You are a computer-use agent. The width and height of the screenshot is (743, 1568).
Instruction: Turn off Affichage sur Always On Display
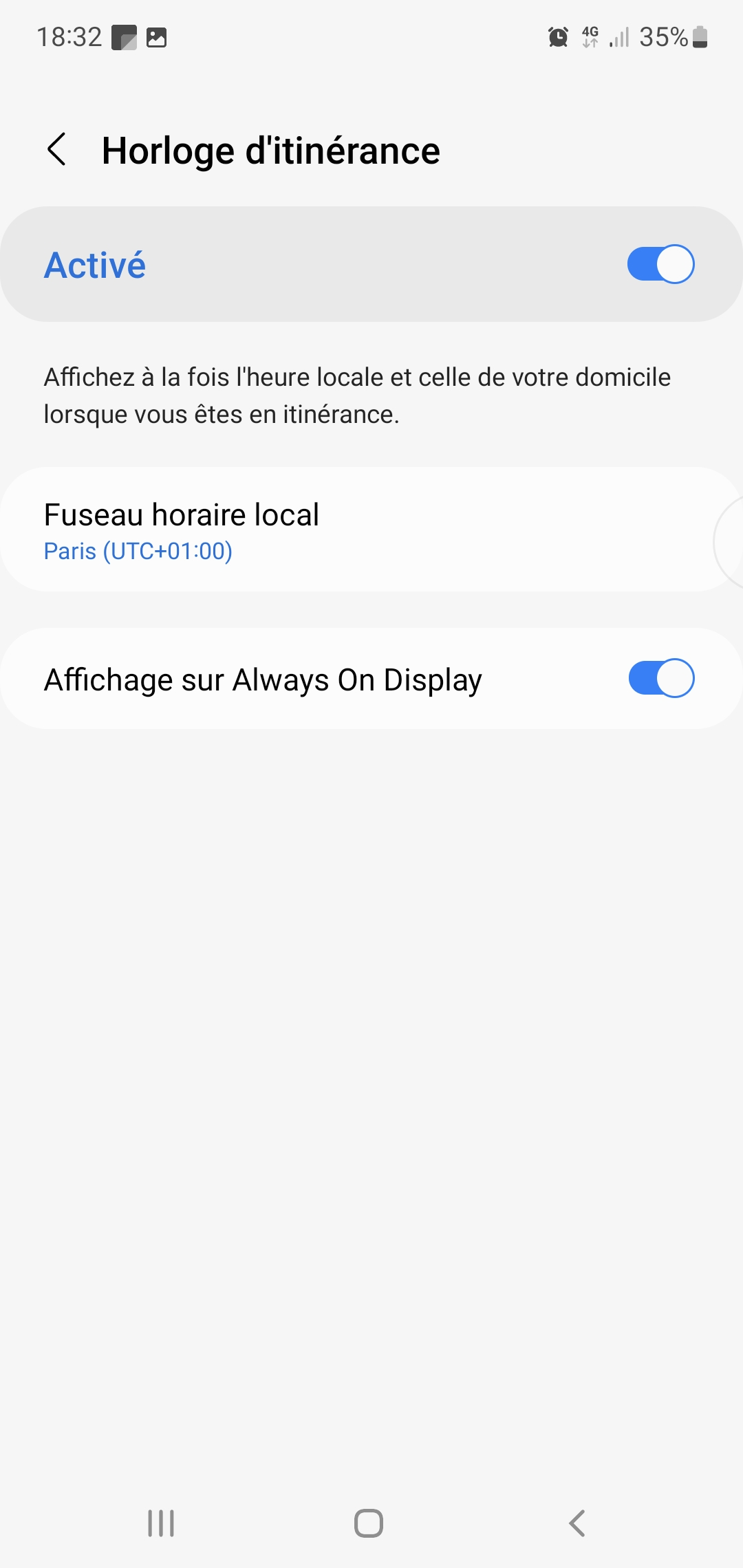pyautogui.click(x=661, y=678)
